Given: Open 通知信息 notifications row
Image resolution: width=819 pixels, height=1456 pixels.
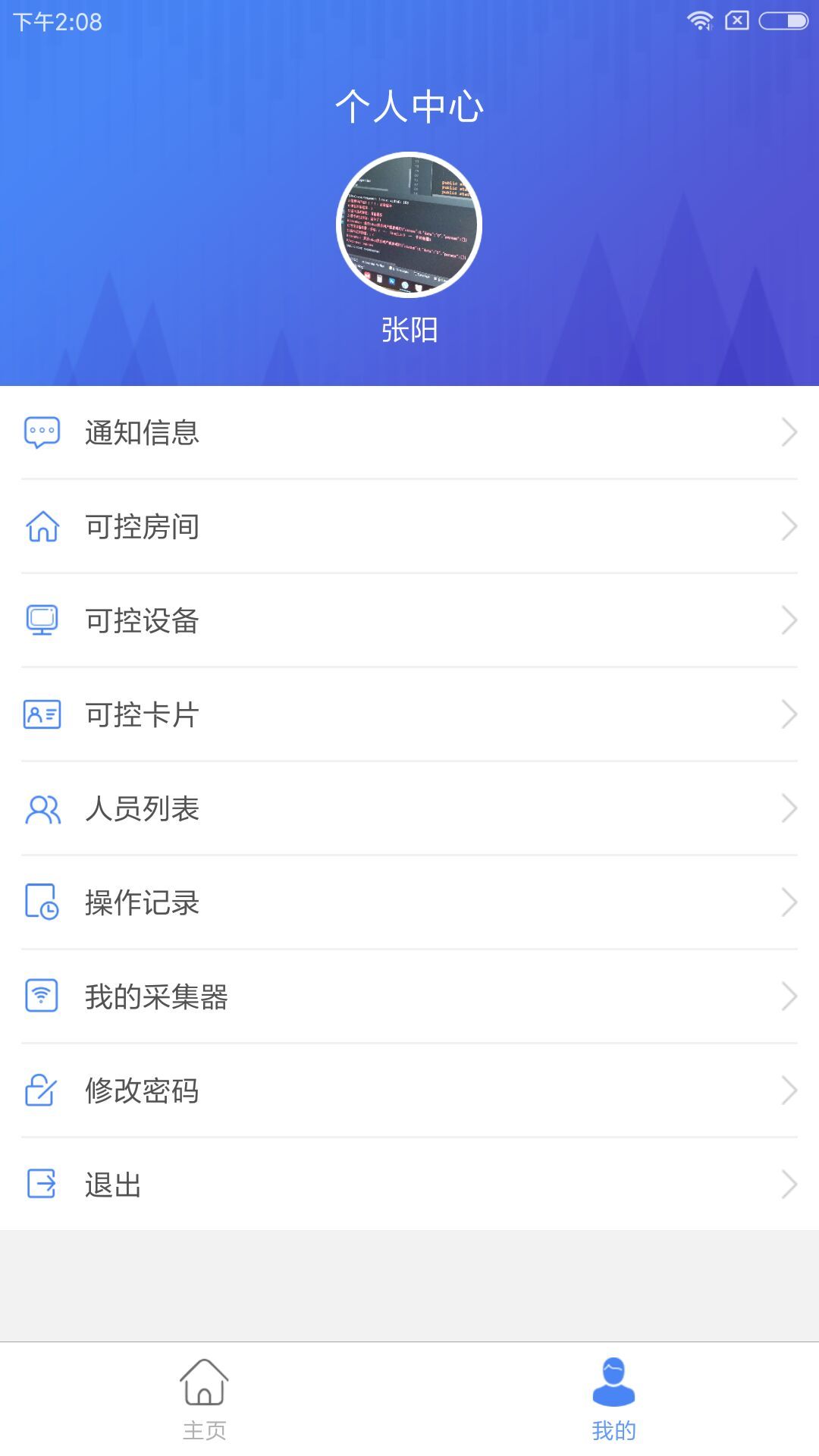Looking at the screenshot, I should pos(409,432).
